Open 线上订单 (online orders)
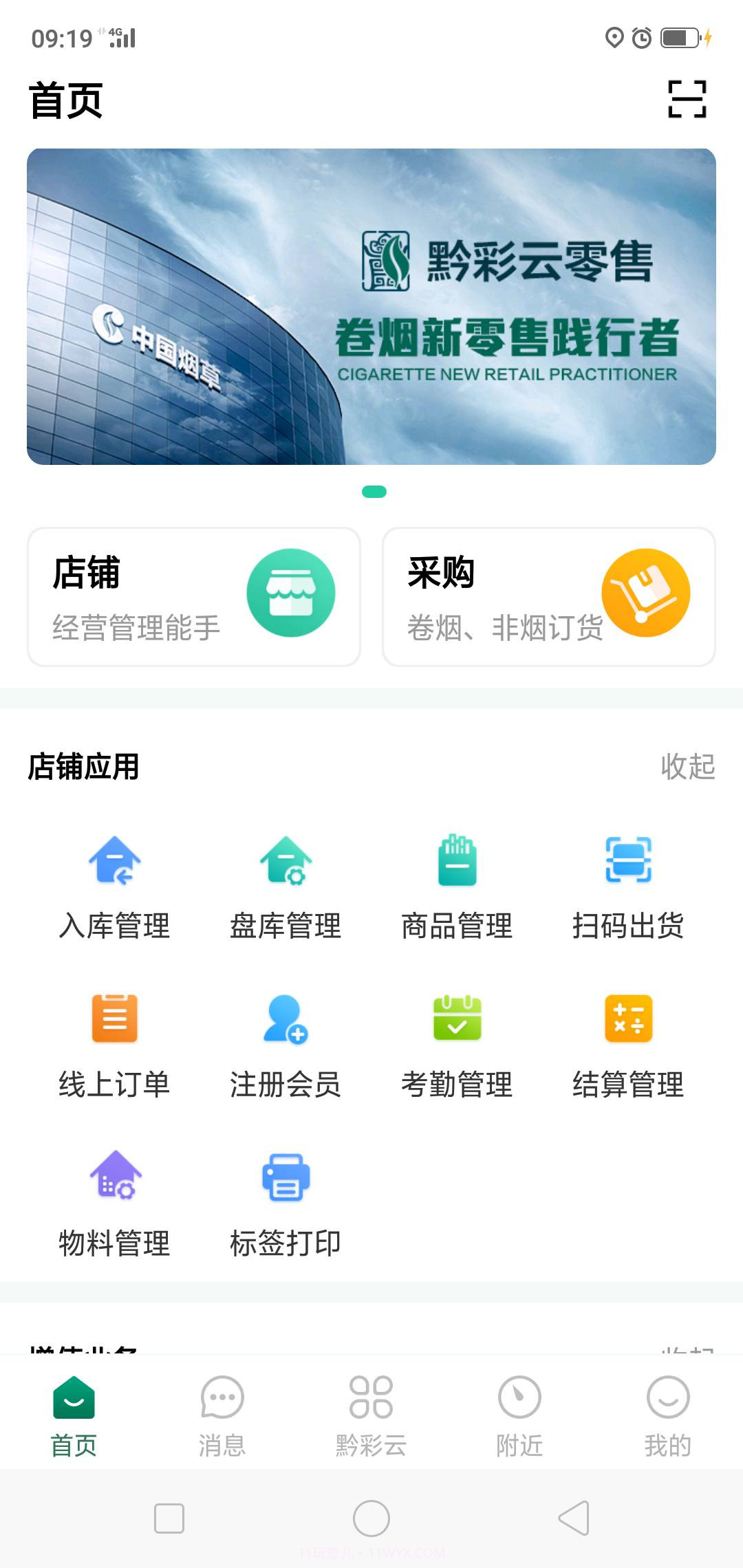The height and width of the screenshot is (1568, 743). [x=114, y=1045]
